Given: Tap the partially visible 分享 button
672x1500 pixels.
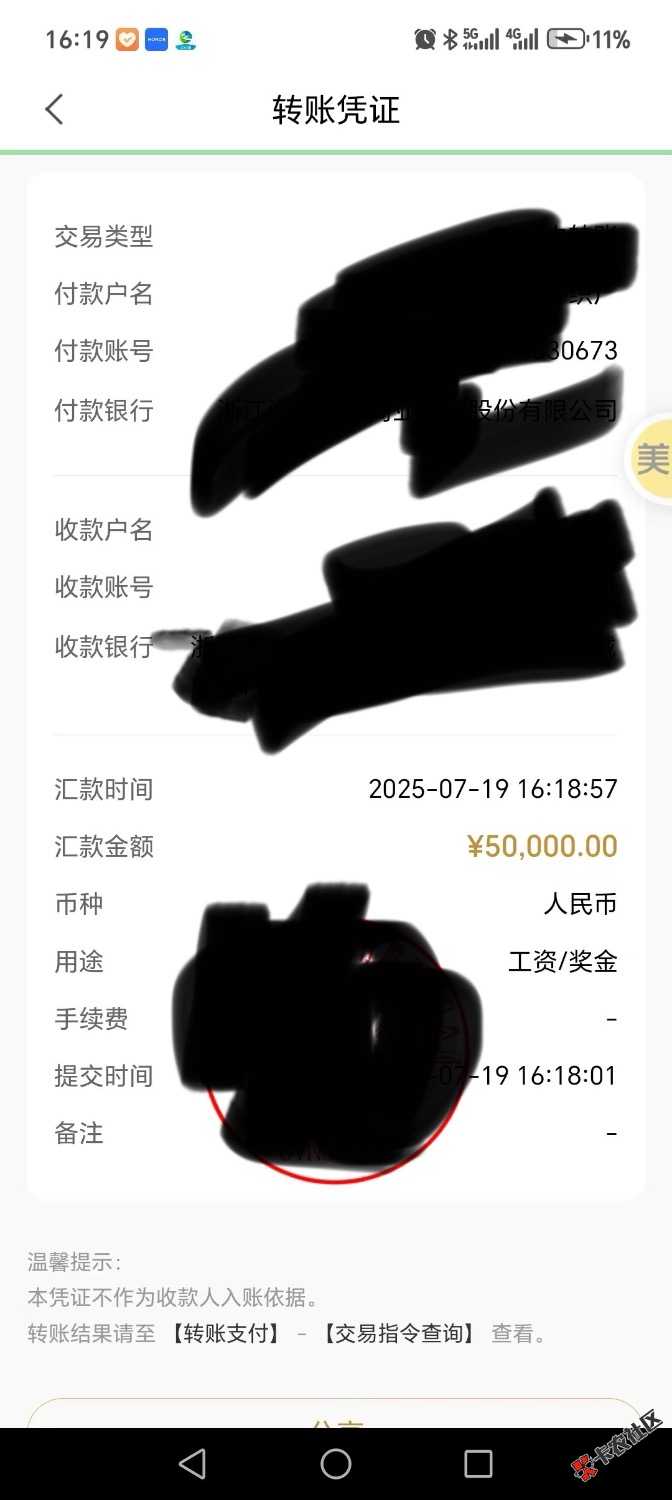Looking at the screenshot, I should [x=336, y=1415].
